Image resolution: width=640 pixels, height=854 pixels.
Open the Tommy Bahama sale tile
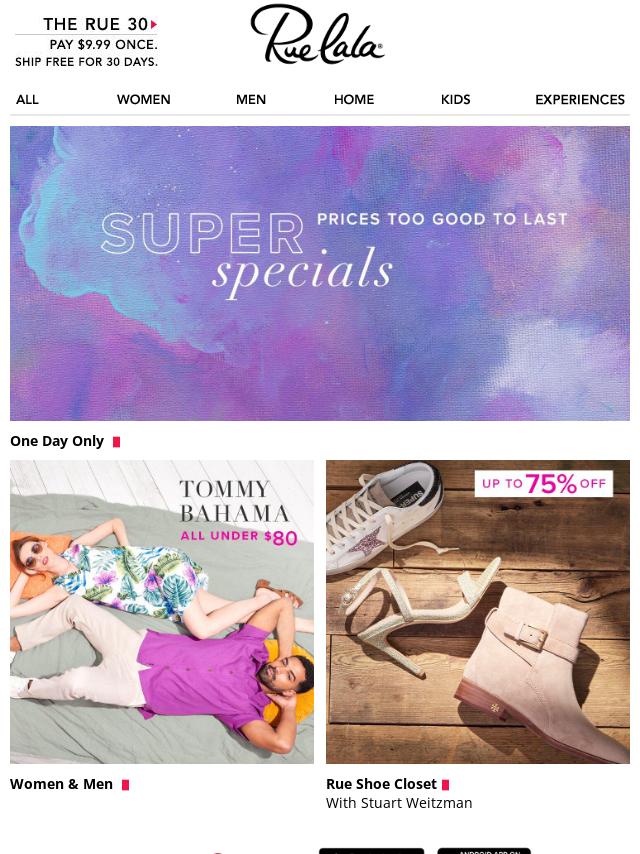click(x=162, y=611)
